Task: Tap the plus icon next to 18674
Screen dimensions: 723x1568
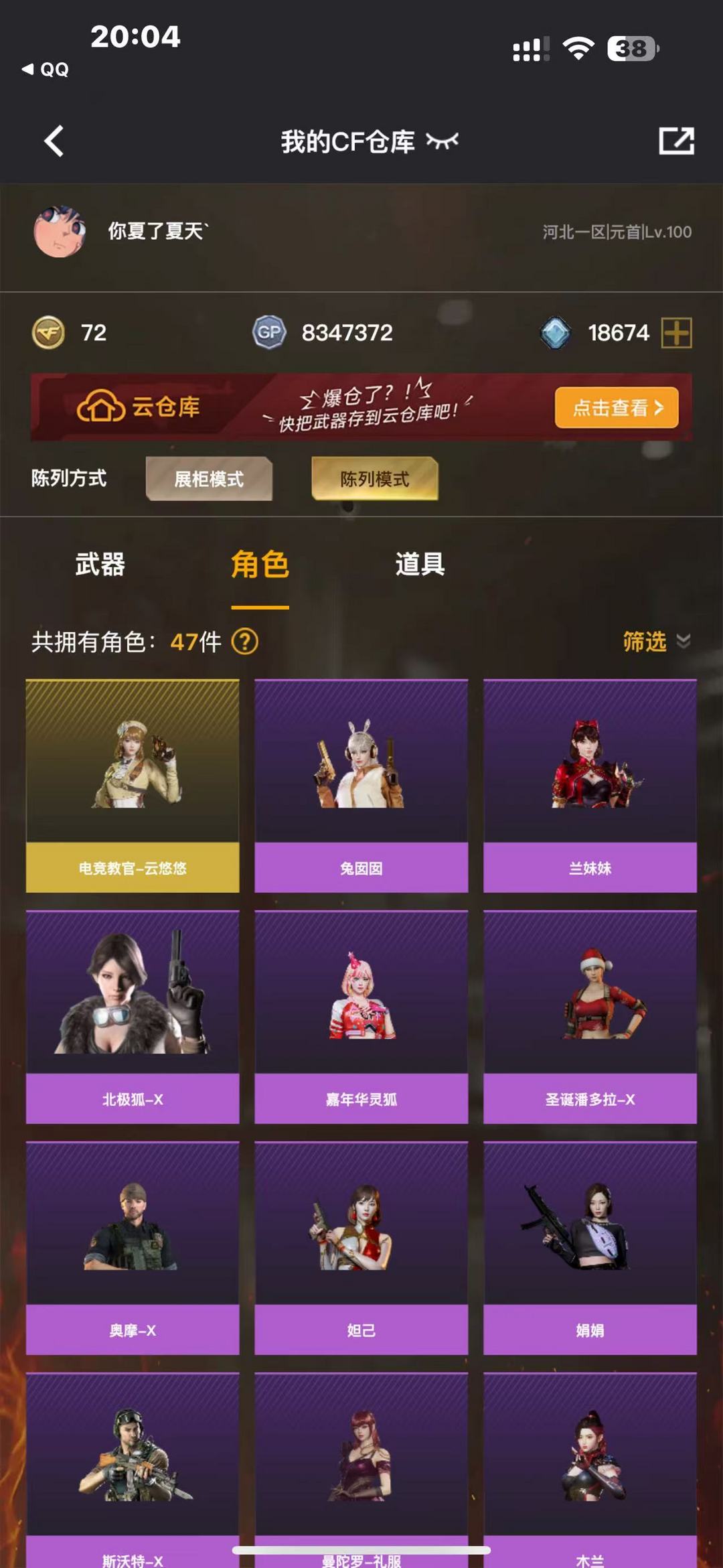Action: click(x=676, y=333)
